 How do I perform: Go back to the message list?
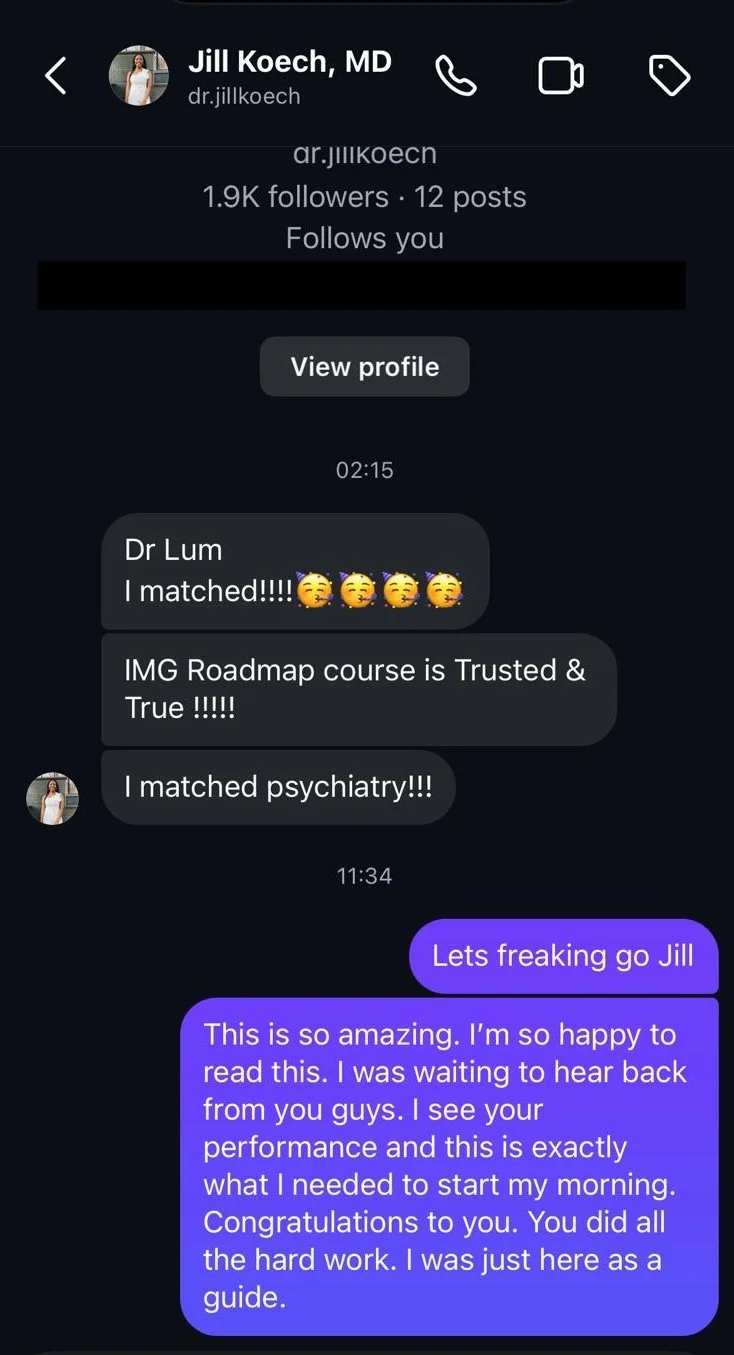56,76
